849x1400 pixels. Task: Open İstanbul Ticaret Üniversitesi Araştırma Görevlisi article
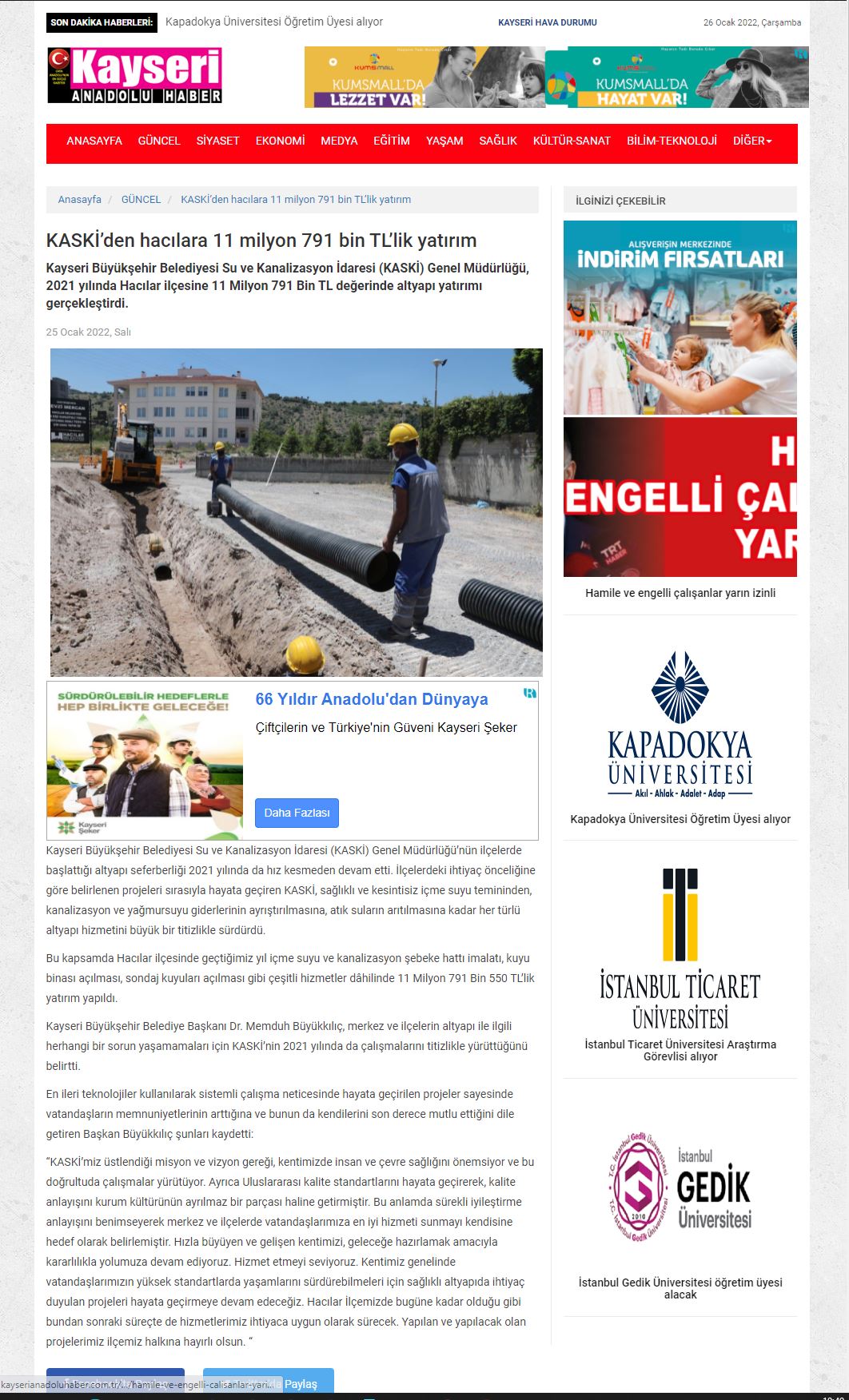(680, 1050)
